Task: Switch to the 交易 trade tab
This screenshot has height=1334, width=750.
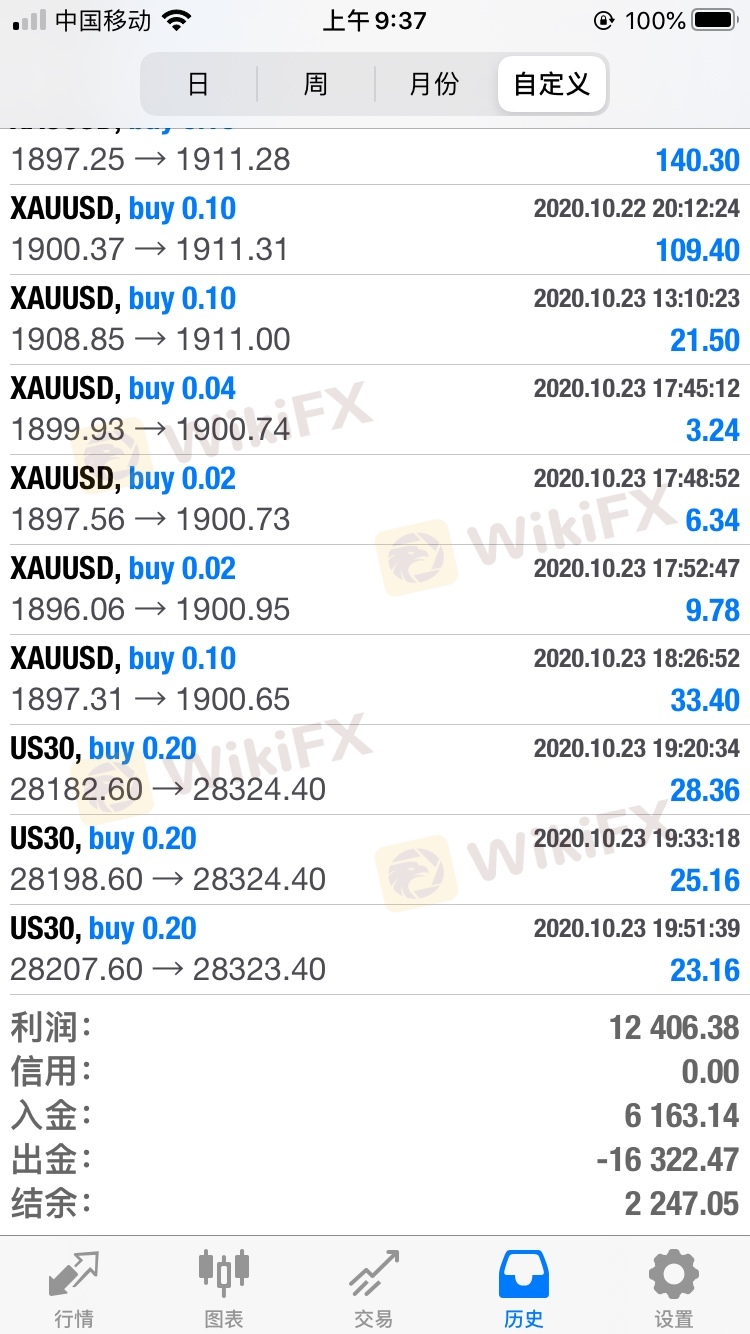Action: pos(374,1287)
